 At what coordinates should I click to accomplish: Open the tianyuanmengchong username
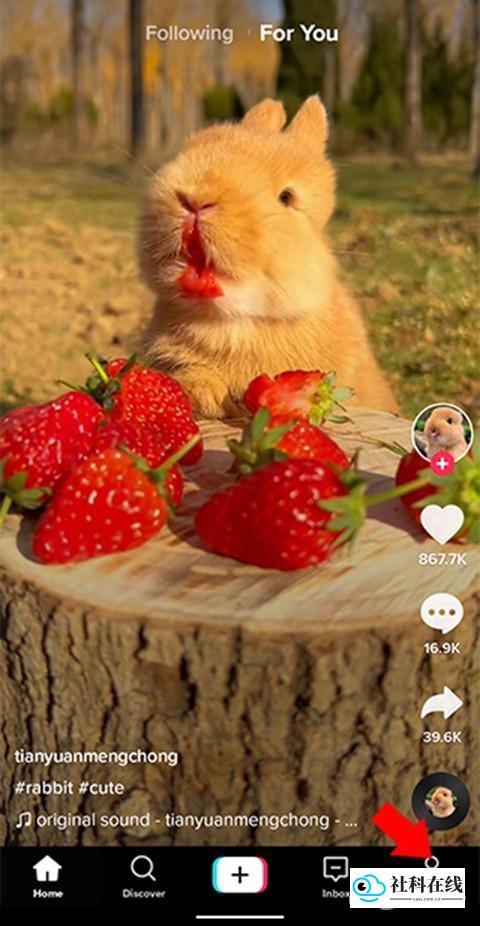coord(96,757)
